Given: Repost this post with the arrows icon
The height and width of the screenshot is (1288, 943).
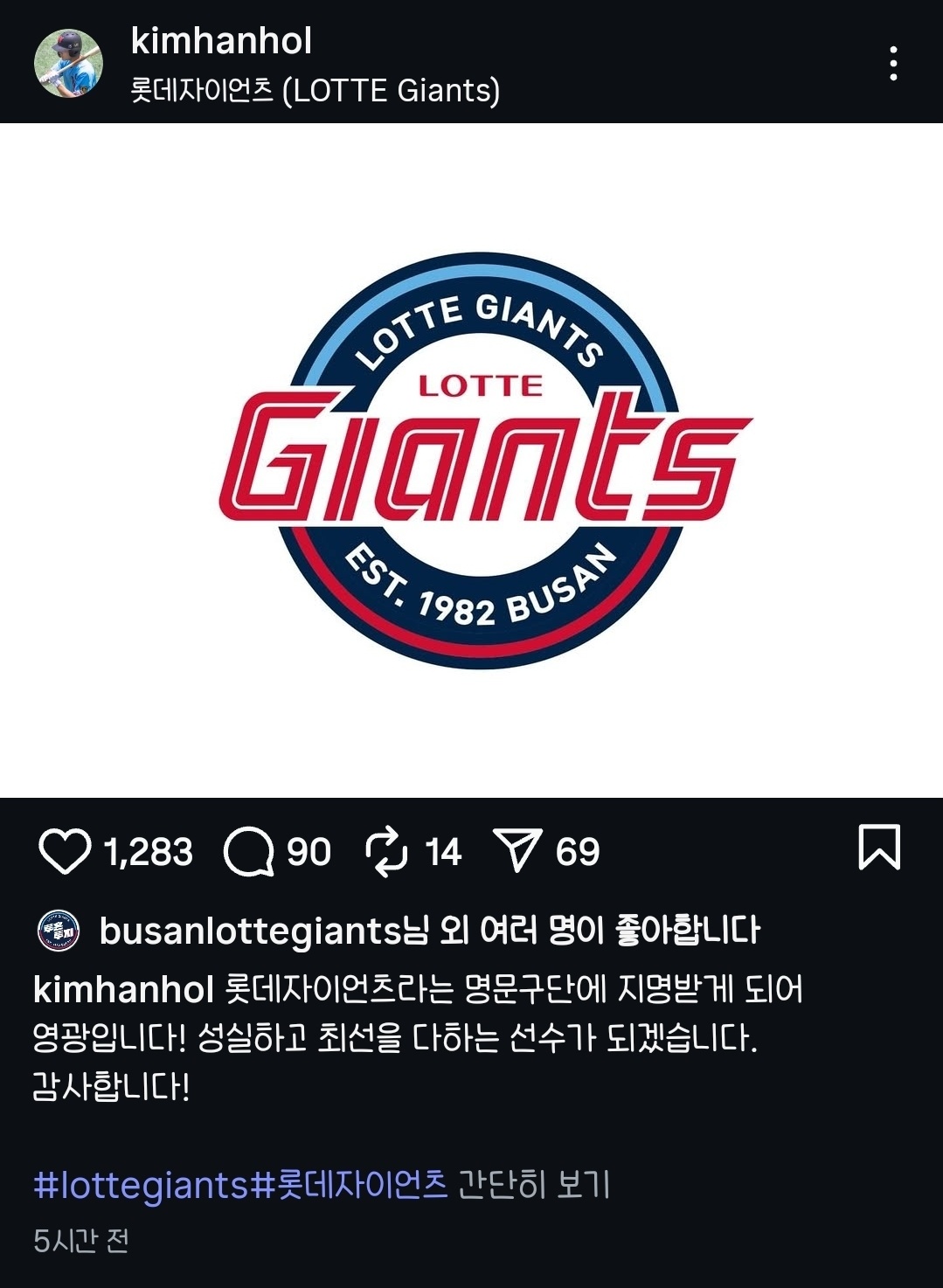Looking at the screenshot, I should (x=386, y=851).
